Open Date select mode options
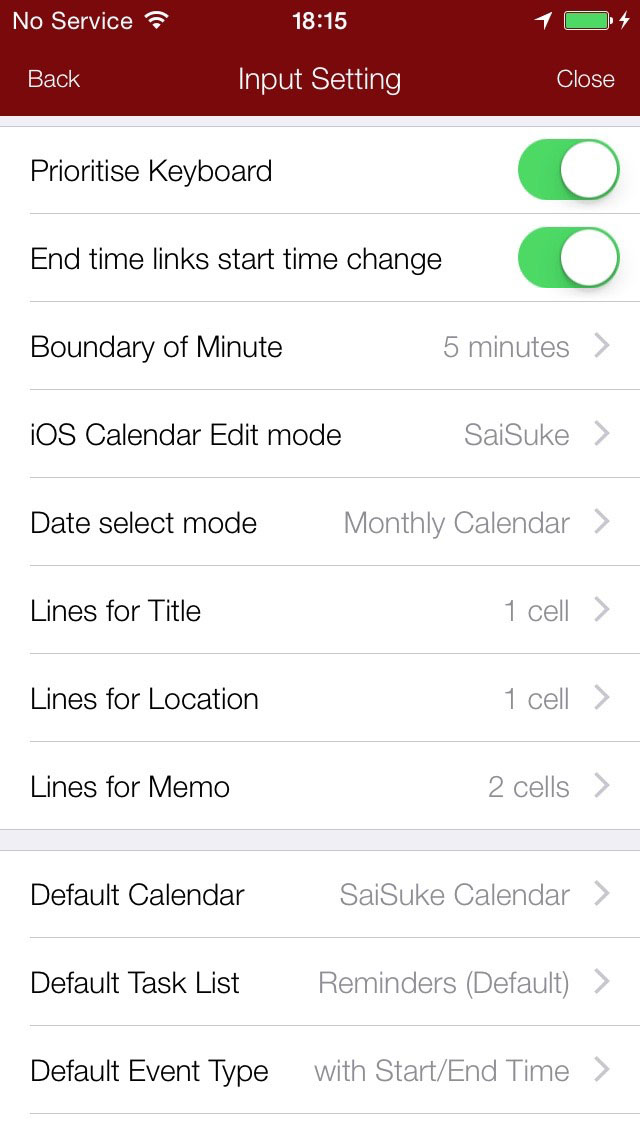This screenshot has height=1136, width=640. point(320,523)
